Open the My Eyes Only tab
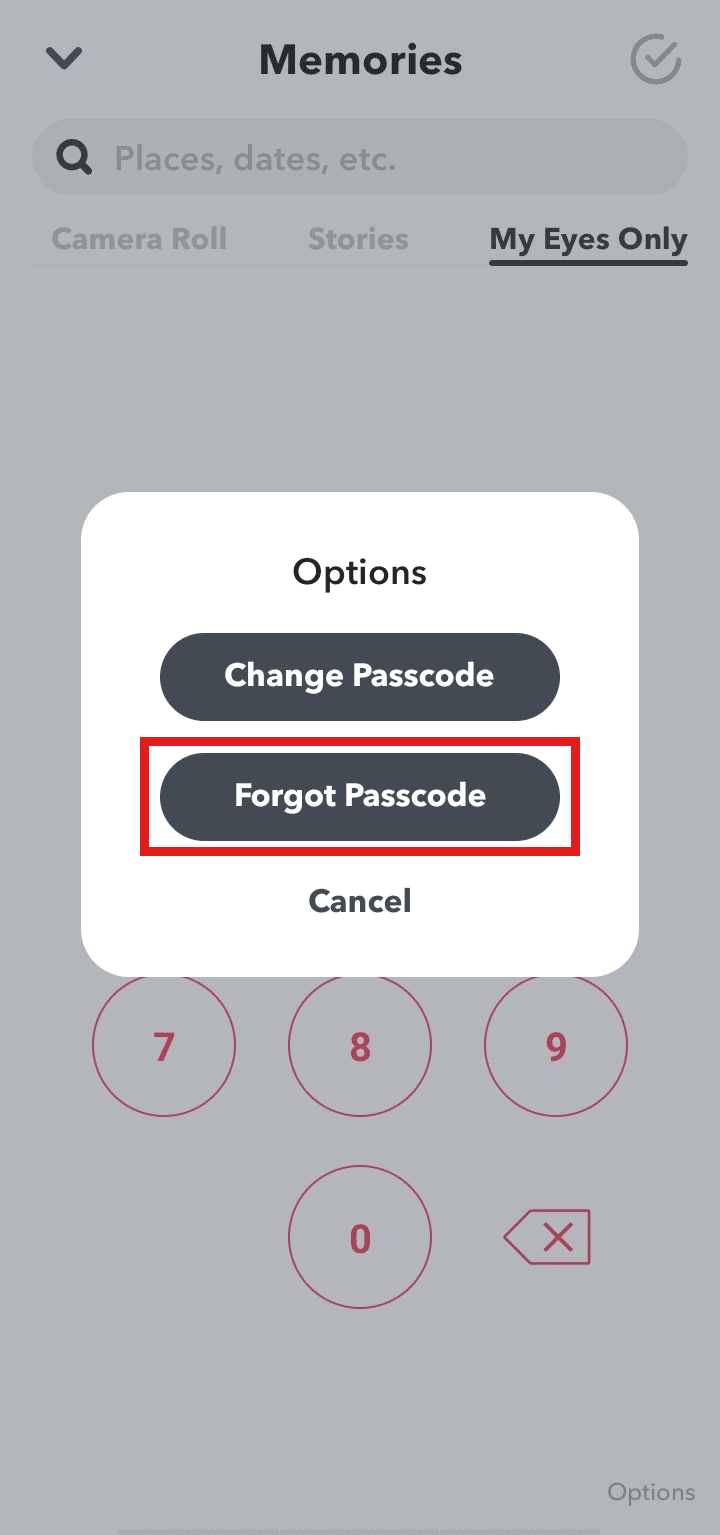The height and width of the screenshot is (1535, 720). tap(588, 239)
